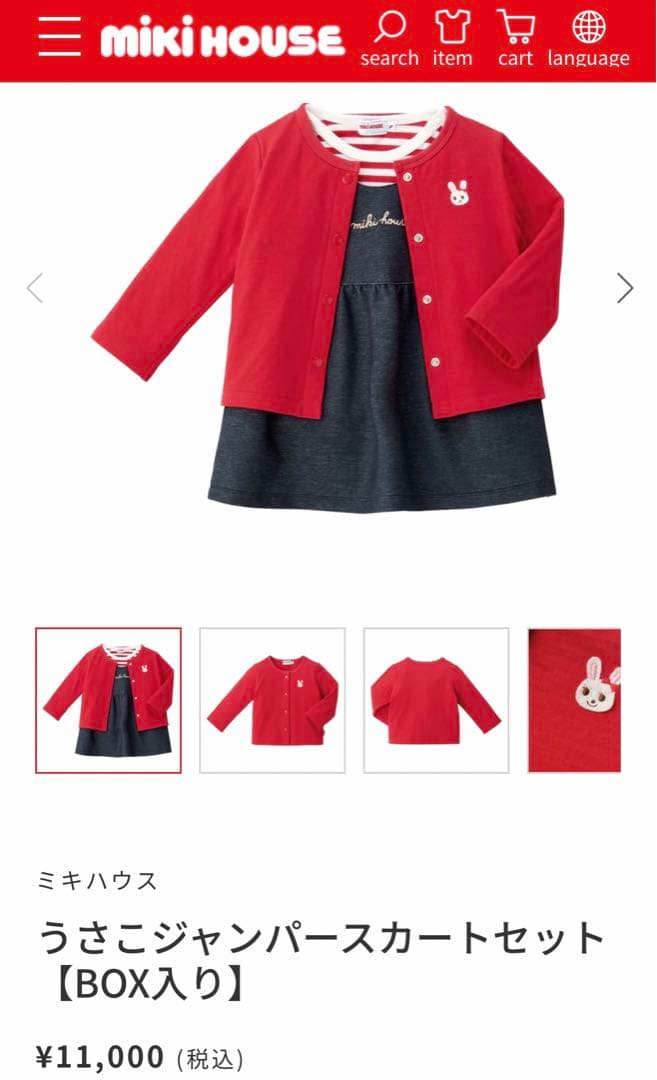This screenshot has width=657, height=1080.
Task: Open the search icon
Action: pyautogui.click(x=389, y=38)
